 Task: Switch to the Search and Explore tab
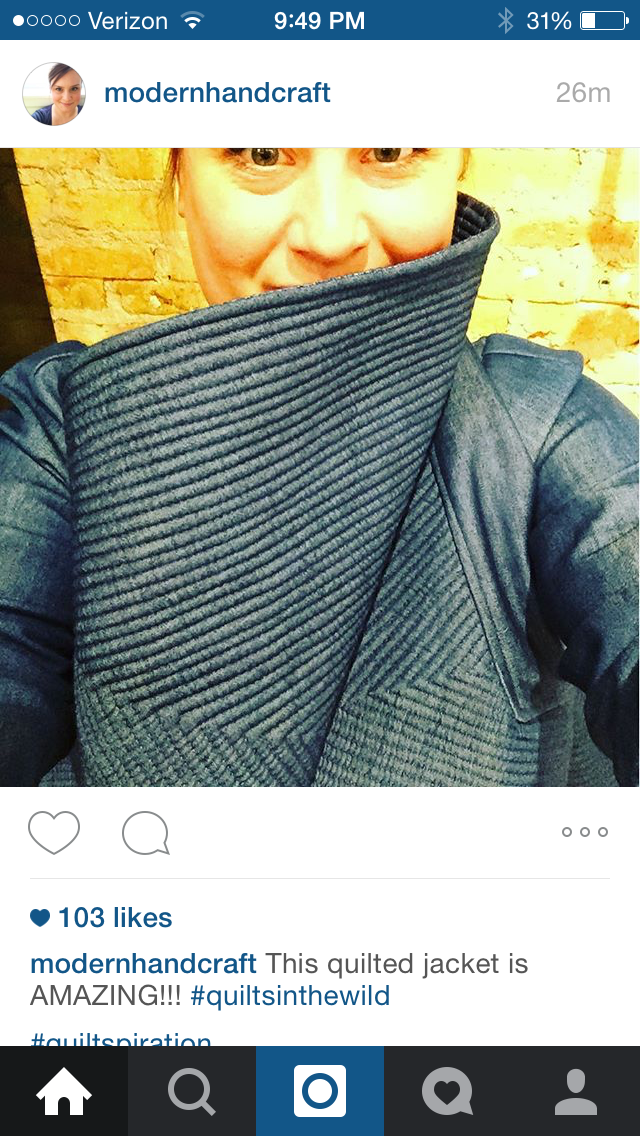tap(192, 1091)
